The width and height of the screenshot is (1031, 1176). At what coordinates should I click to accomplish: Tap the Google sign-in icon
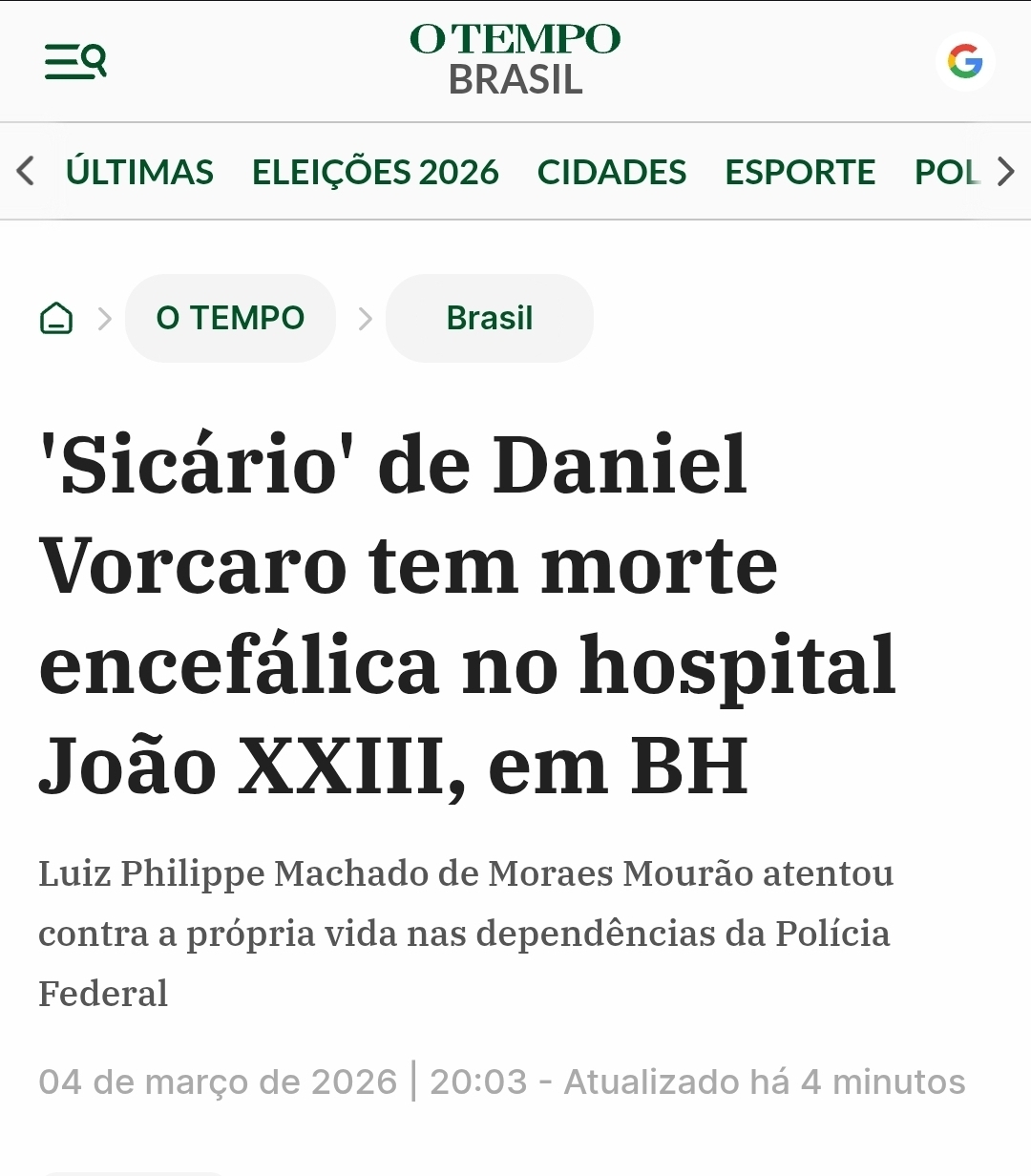[x=965, y=62]
